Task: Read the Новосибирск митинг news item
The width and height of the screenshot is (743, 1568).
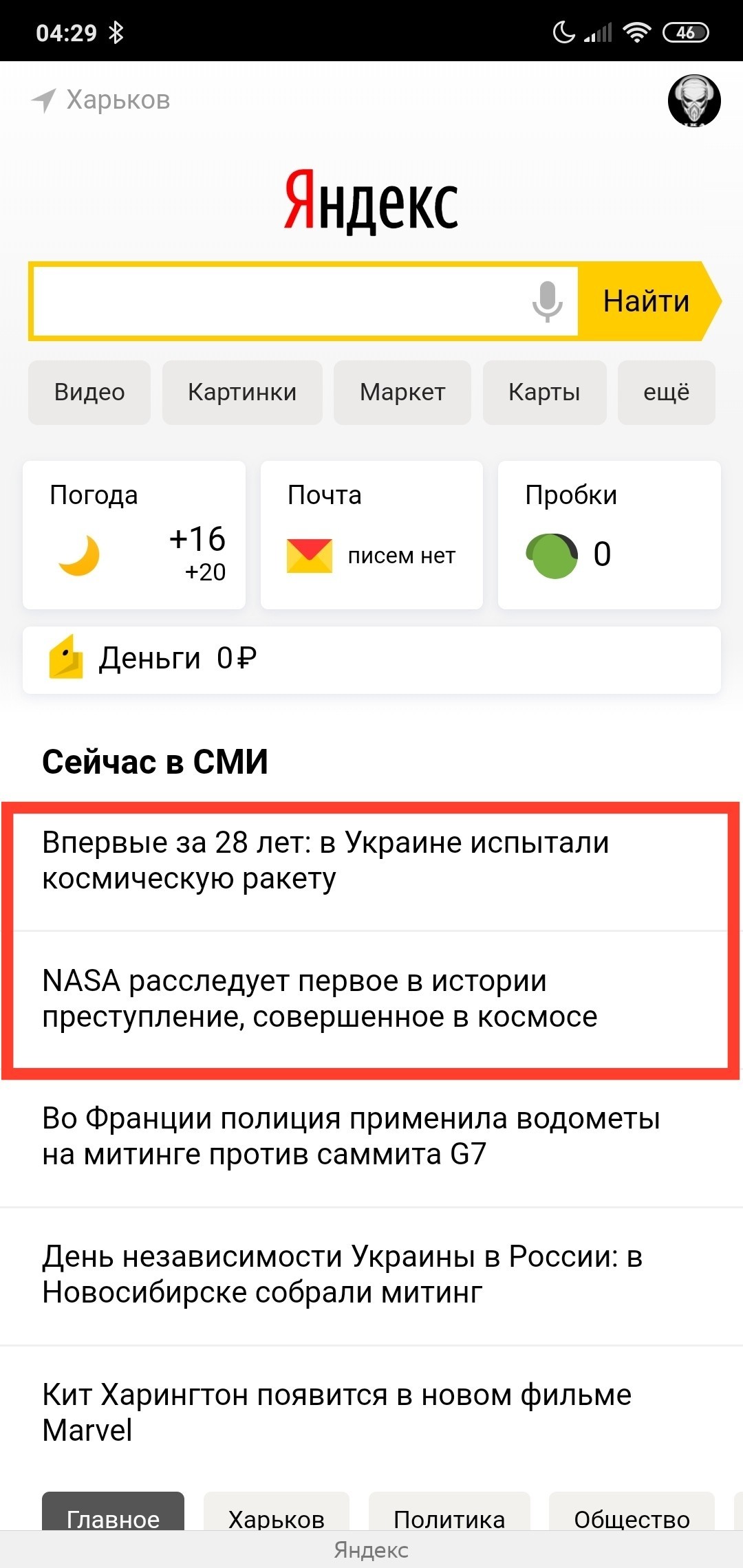Action: (343, 1274)
